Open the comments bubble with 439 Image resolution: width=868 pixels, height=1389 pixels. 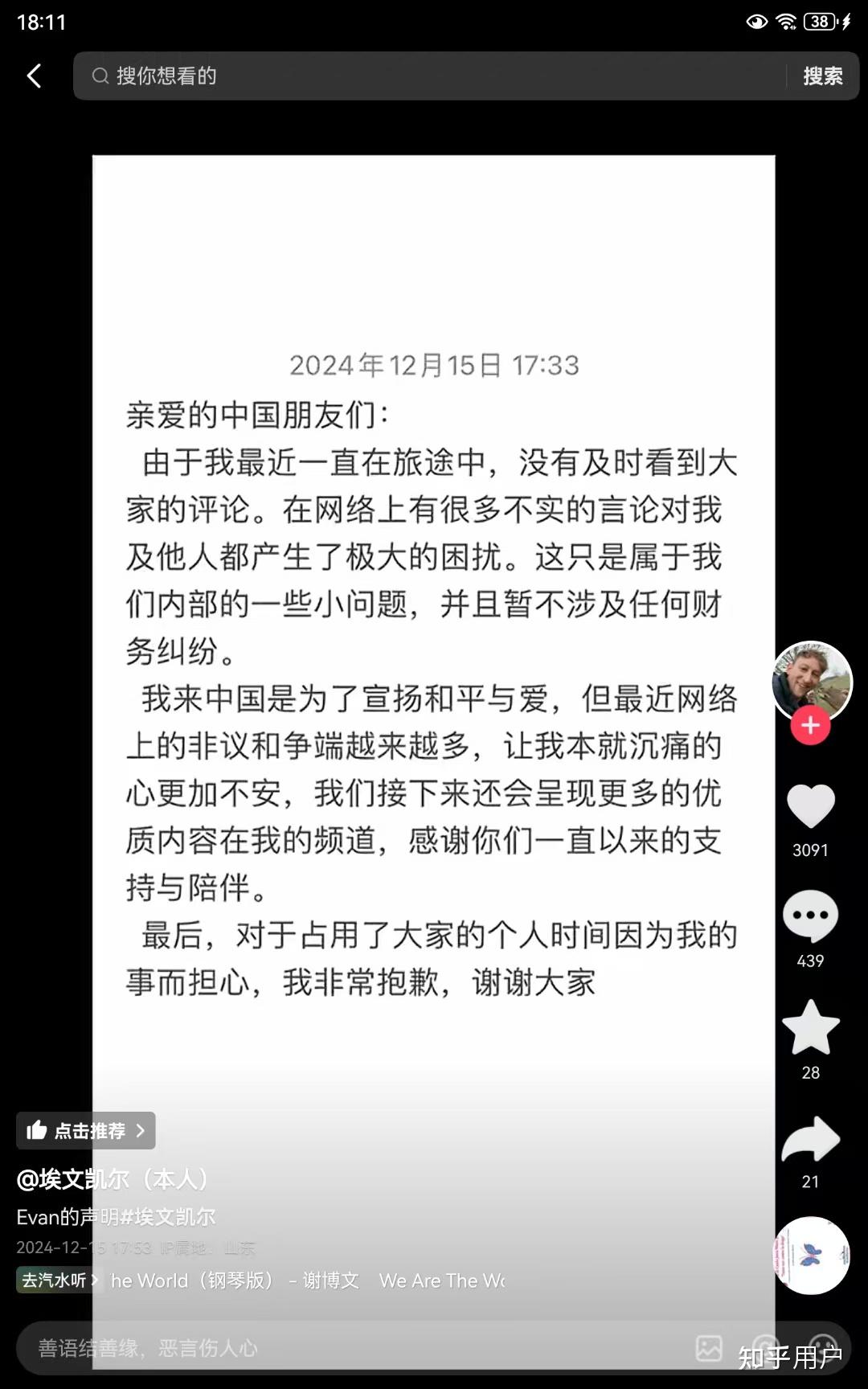[810, 916]
